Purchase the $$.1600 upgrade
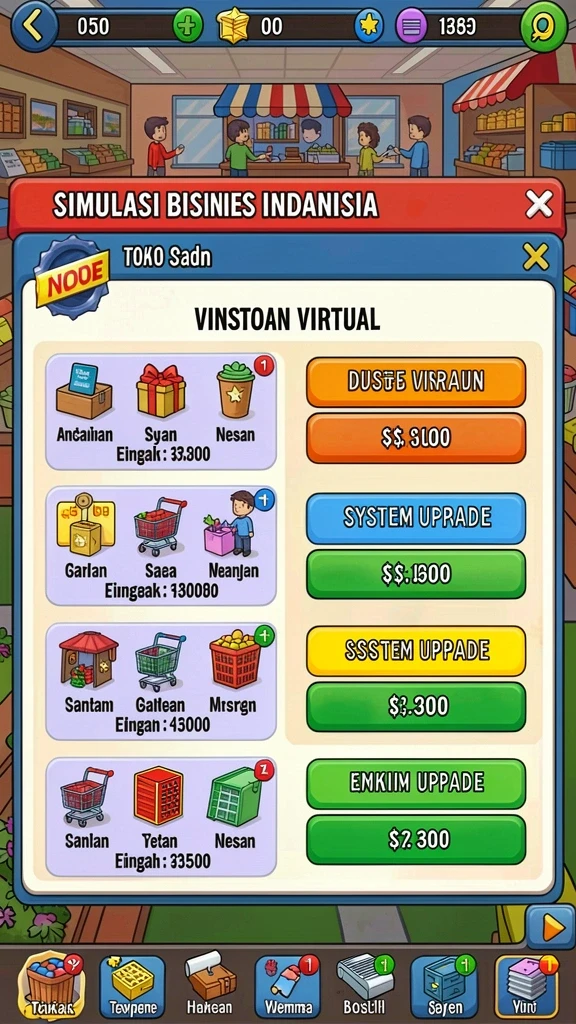Image resolution: width=576 pixels, height=1024 pixels. tap(416, 574)
